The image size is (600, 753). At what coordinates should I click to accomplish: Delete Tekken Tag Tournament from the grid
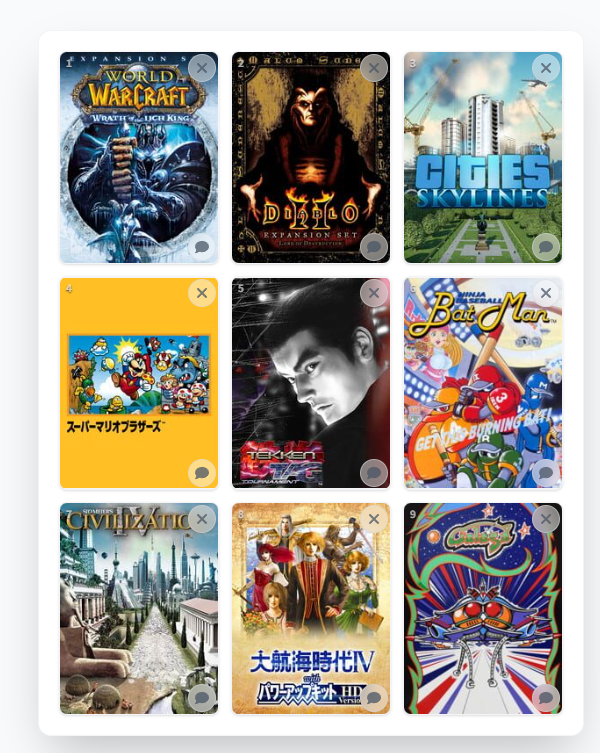(x=374, y=293)
